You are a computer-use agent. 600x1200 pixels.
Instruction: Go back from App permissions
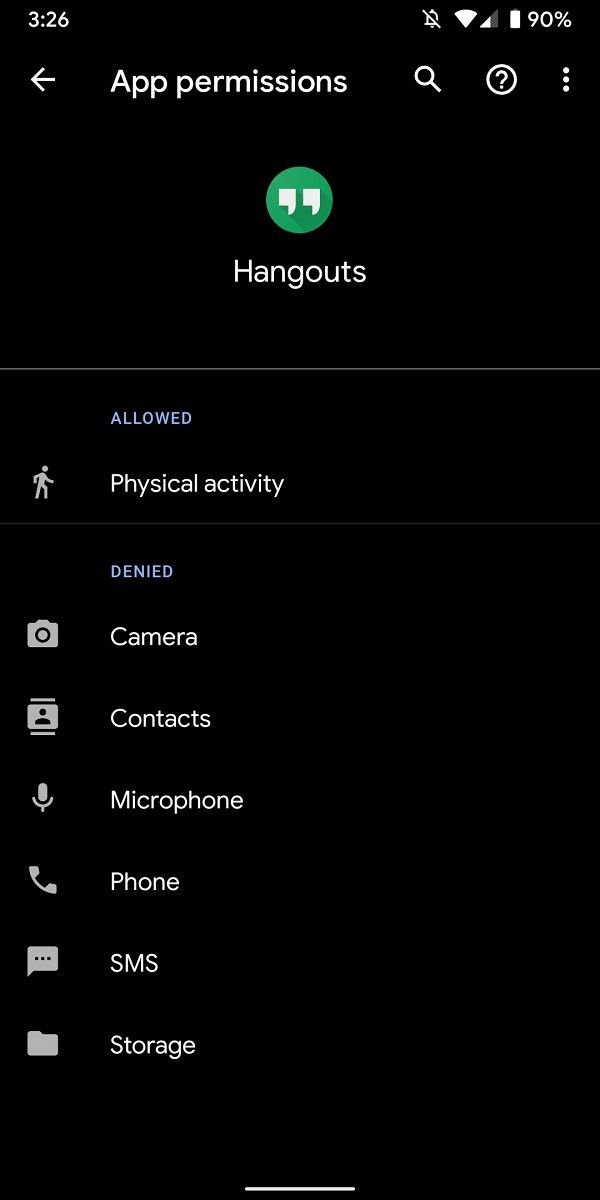pyautogui.click(x=43, y=81)
